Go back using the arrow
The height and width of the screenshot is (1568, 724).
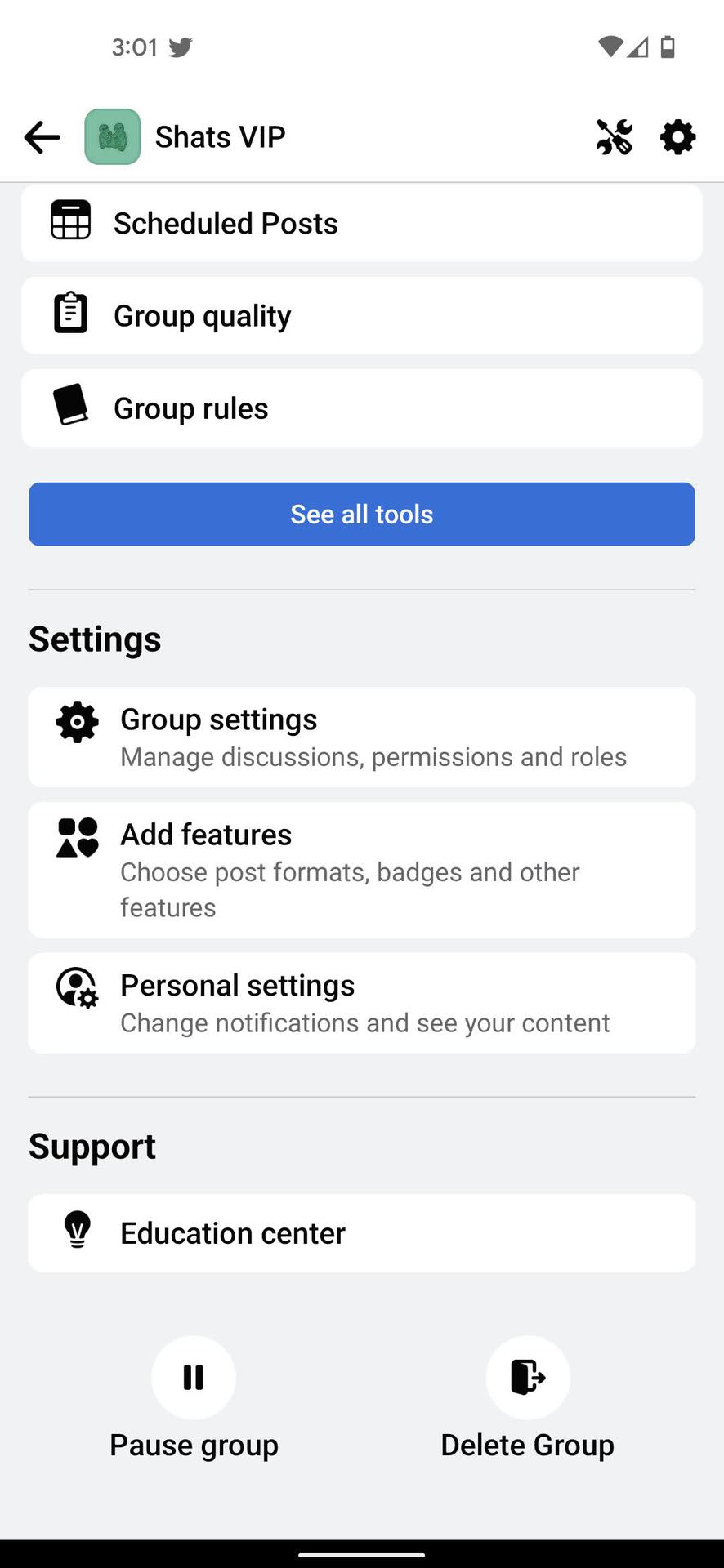[42, 137]
